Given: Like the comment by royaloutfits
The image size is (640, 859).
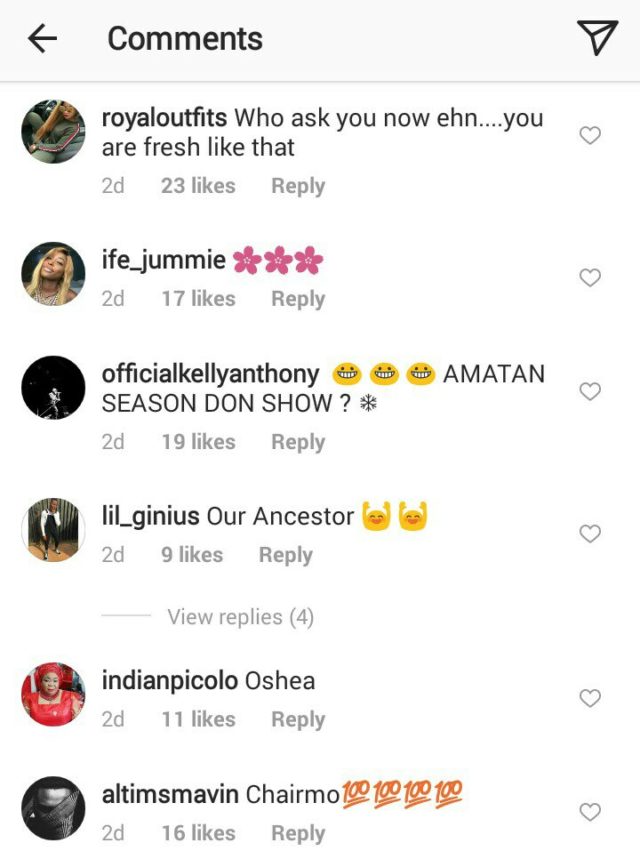Looking at the screenshot, I should click(x=591, y=135).
